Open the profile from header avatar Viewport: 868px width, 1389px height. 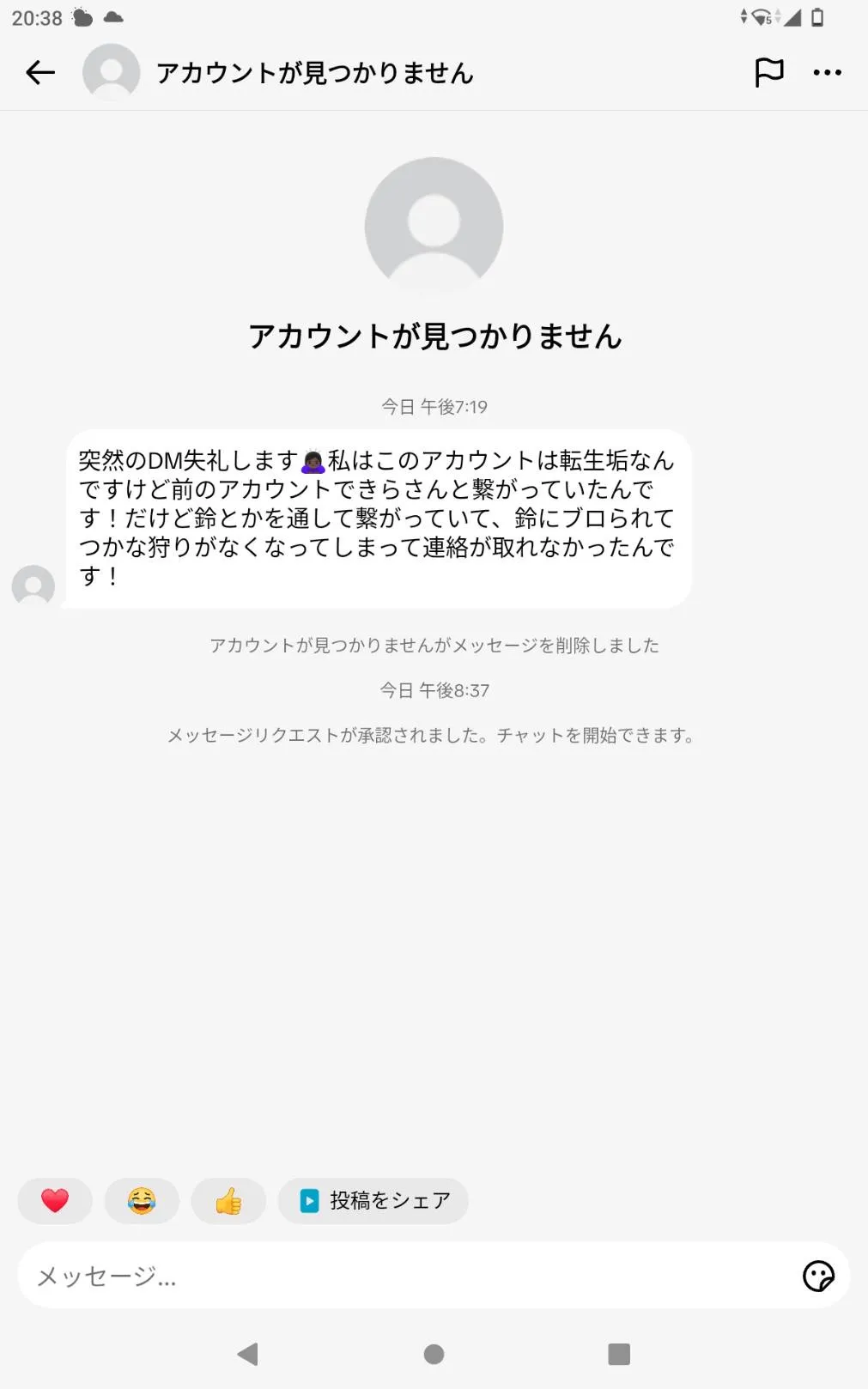111,73
